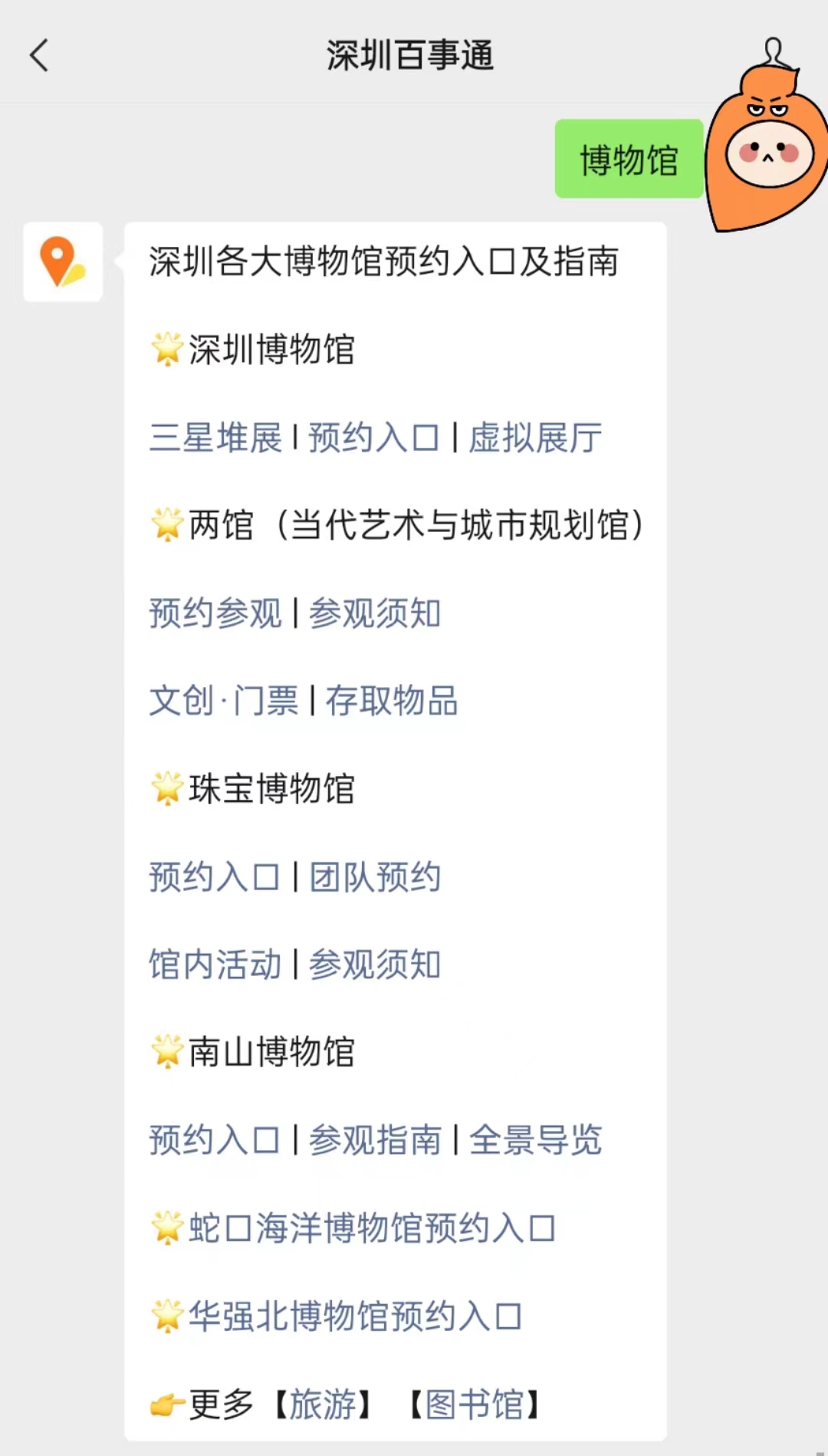This screenshot has width=828, height=1456.
Task: Open the 存取物品 link
Action: coord(392,701)
